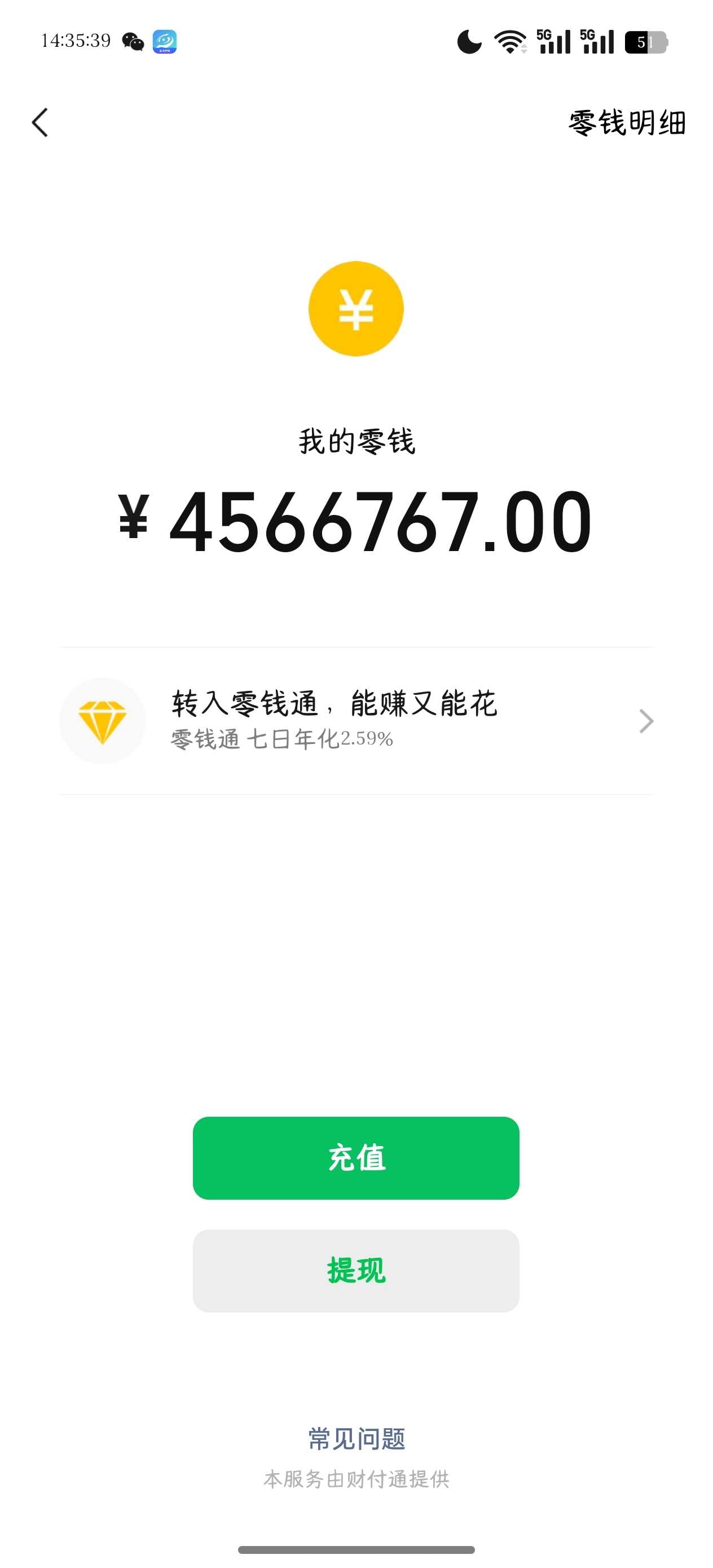Open the 常见问题 link
This screenshot has width=713, height=1568.
357,1439
